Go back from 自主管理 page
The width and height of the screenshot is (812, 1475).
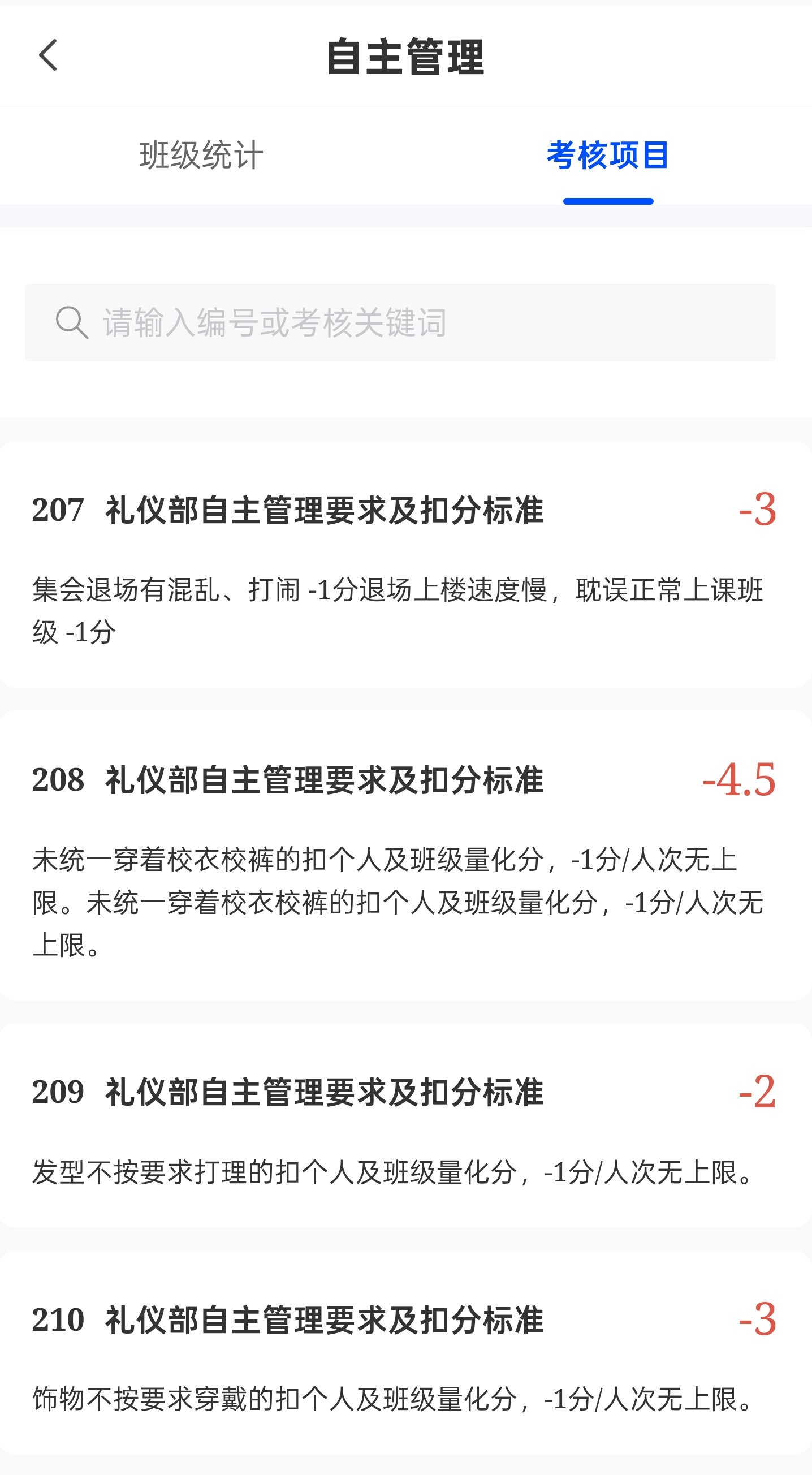tap(48, 55)
